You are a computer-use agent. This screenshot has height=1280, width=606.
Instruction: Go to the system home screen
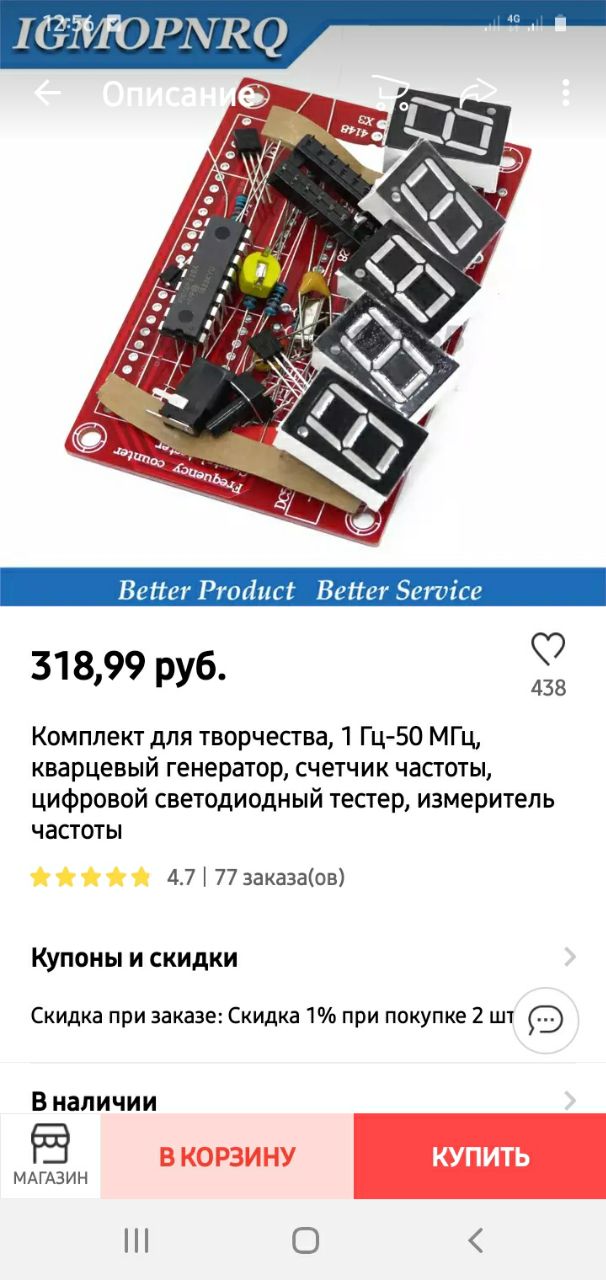pyautogui.click(x=305, y=1241)
